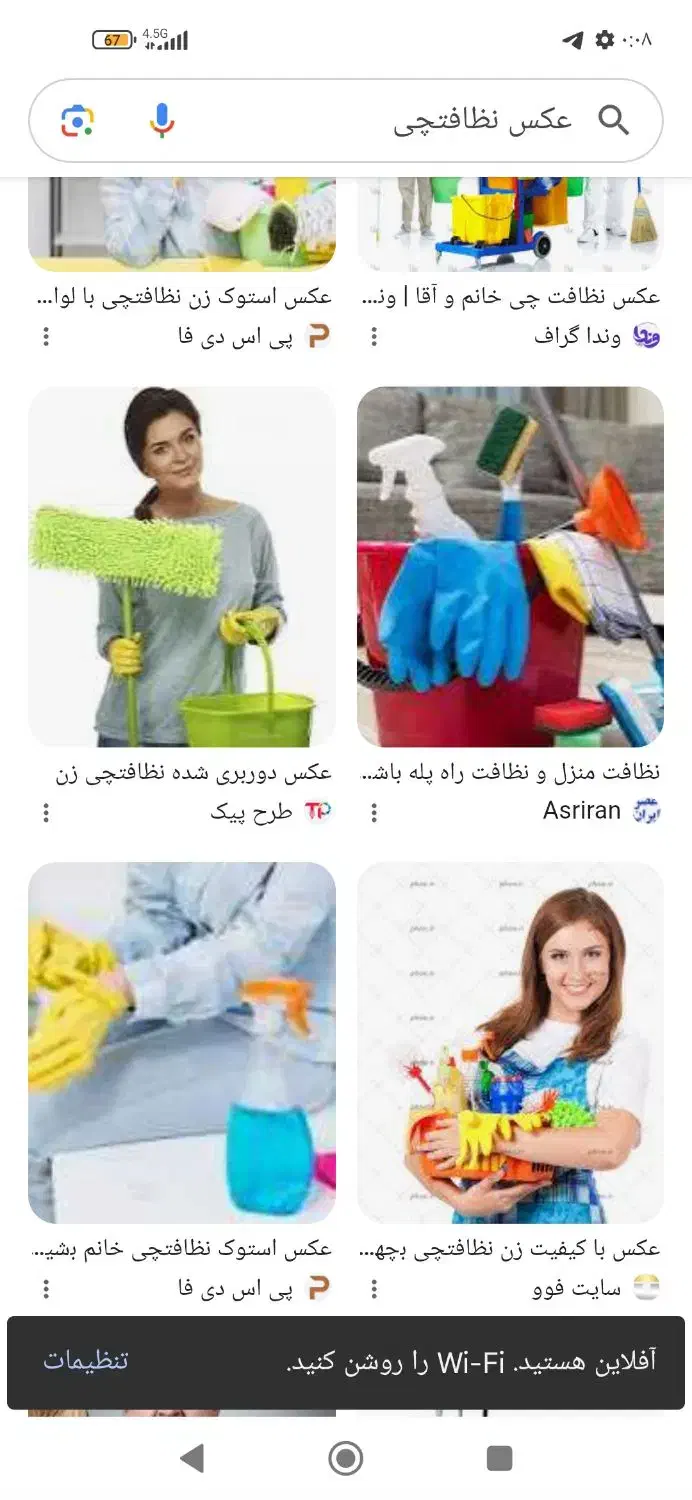
Task: Tap the magnifier search icon
Action: click(x=613, y=121)
